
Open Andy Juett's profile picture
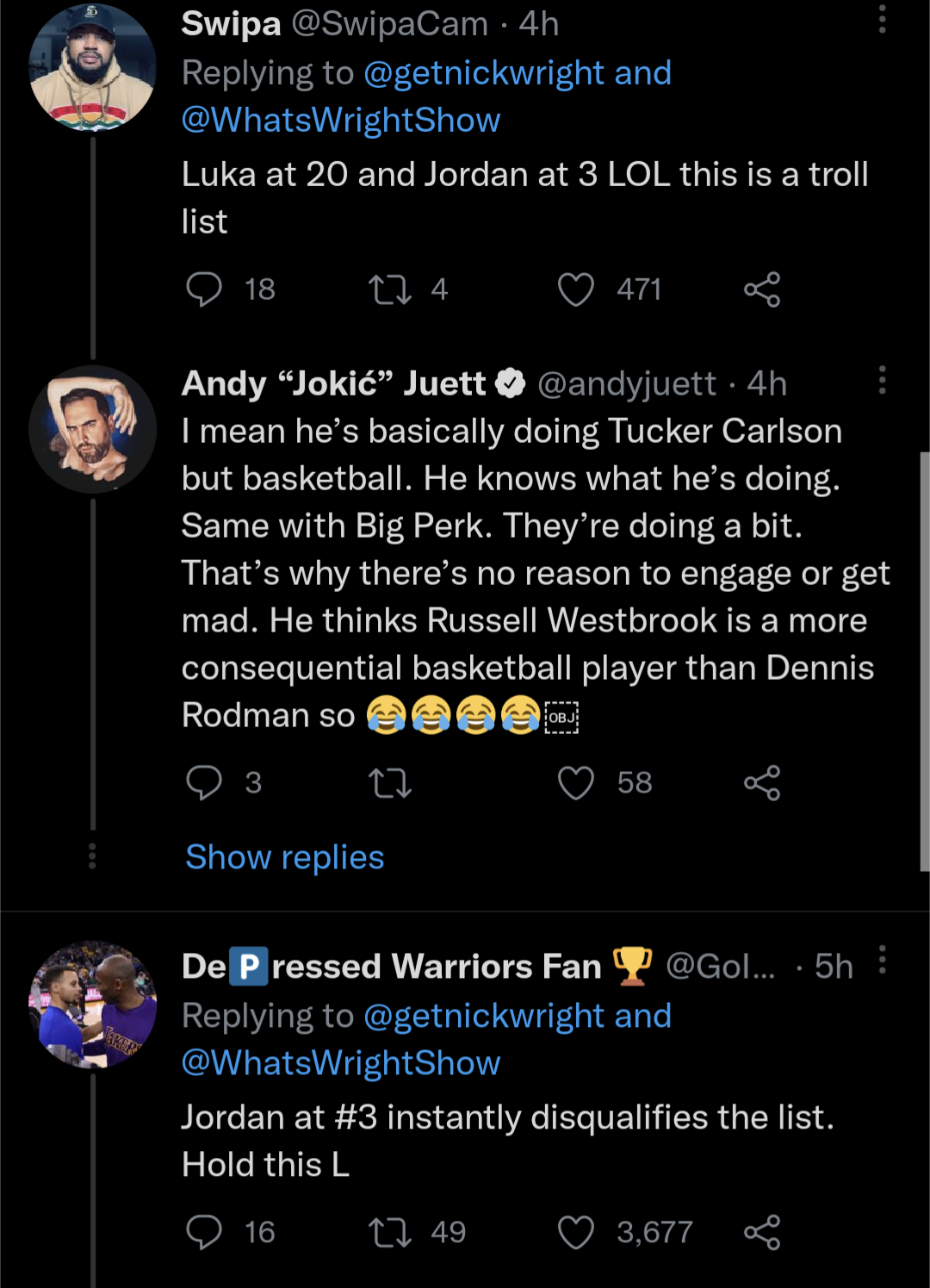point(92,429)
